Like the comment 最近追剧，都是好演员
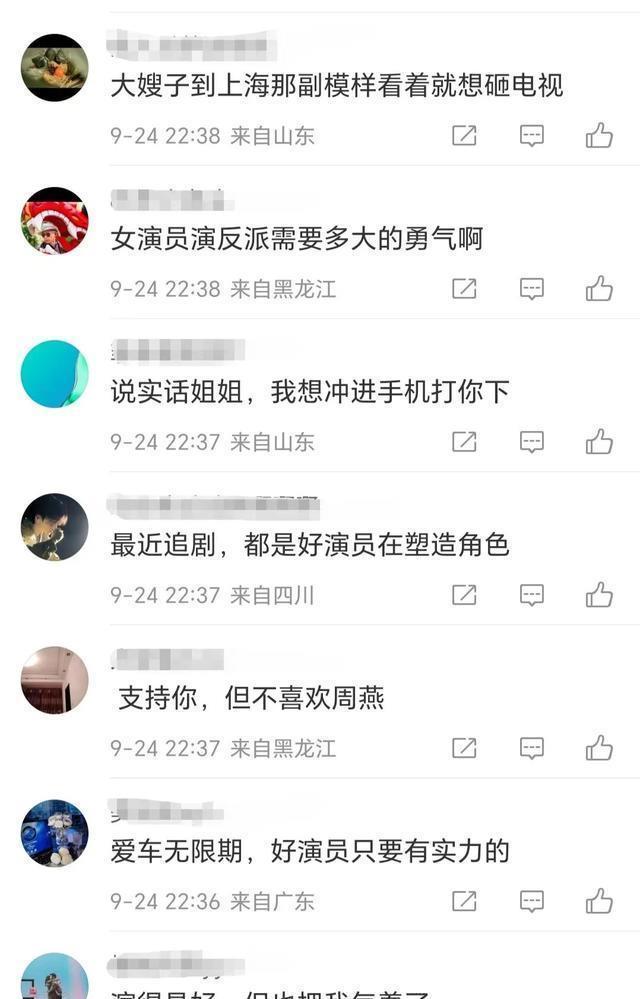This screenshot has width=640, height=999. pos(599,595)
